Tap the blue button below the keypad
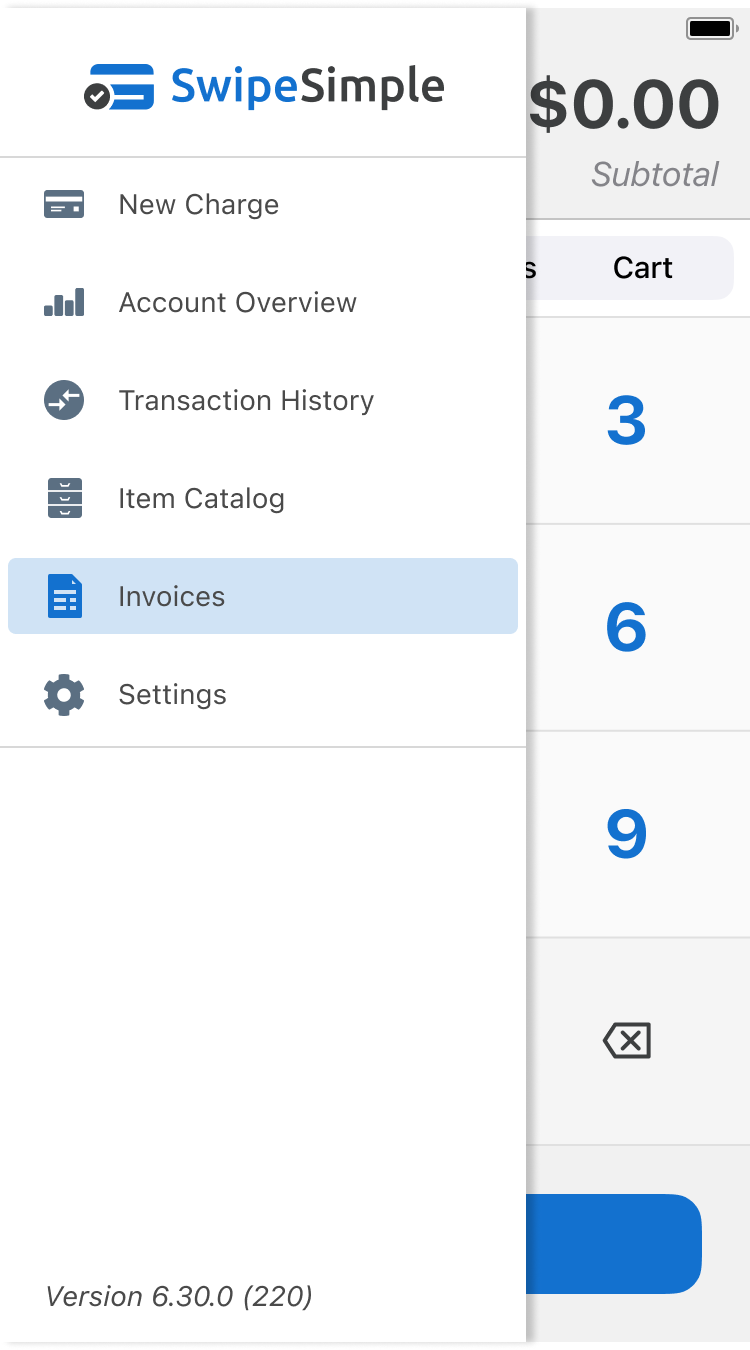The image size is (750, 1350). [614, 1244]
